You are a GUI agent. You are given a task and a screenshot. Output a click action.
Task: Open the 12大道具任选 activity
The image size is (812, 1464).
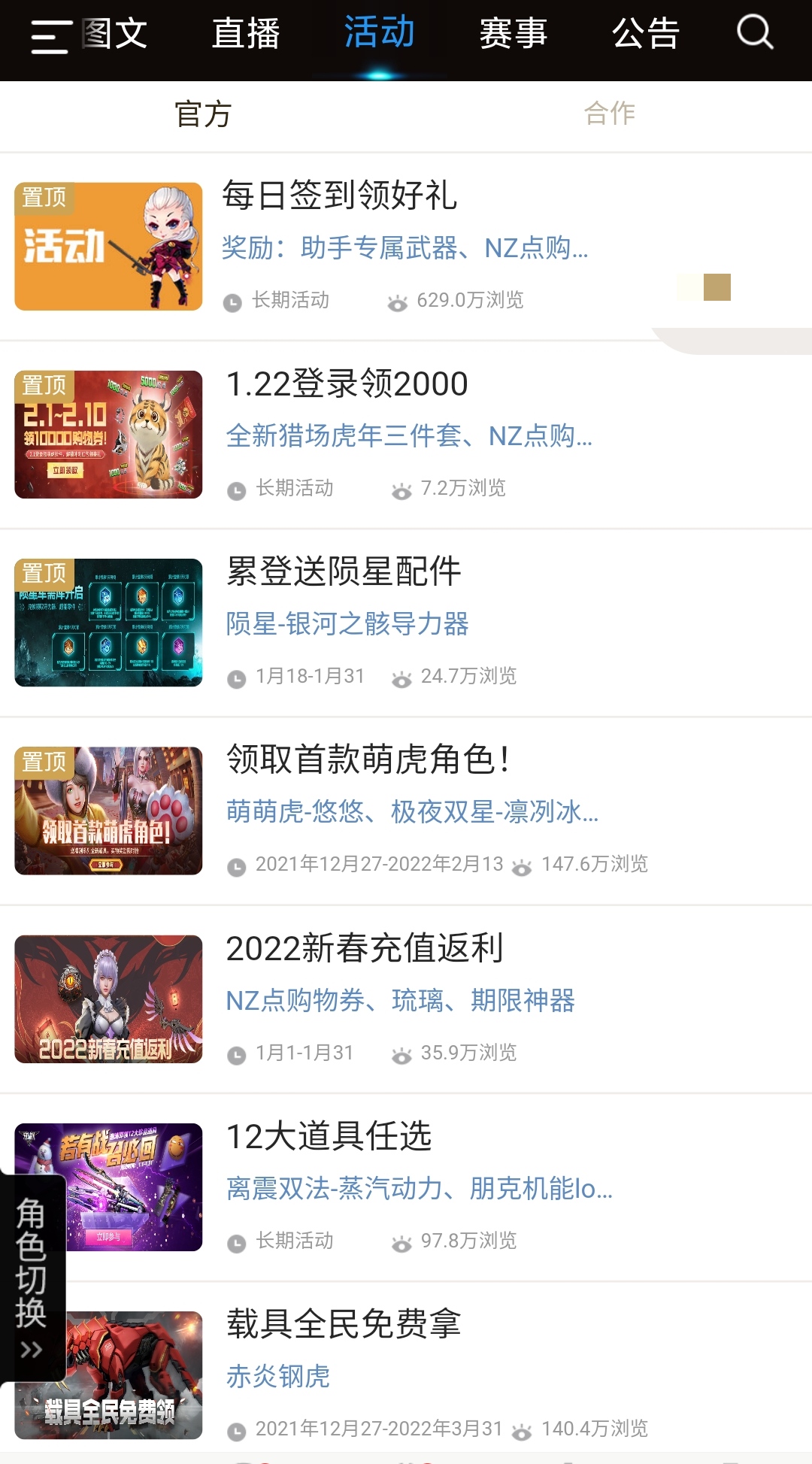pyautogui.click(x=406, y=1187)
